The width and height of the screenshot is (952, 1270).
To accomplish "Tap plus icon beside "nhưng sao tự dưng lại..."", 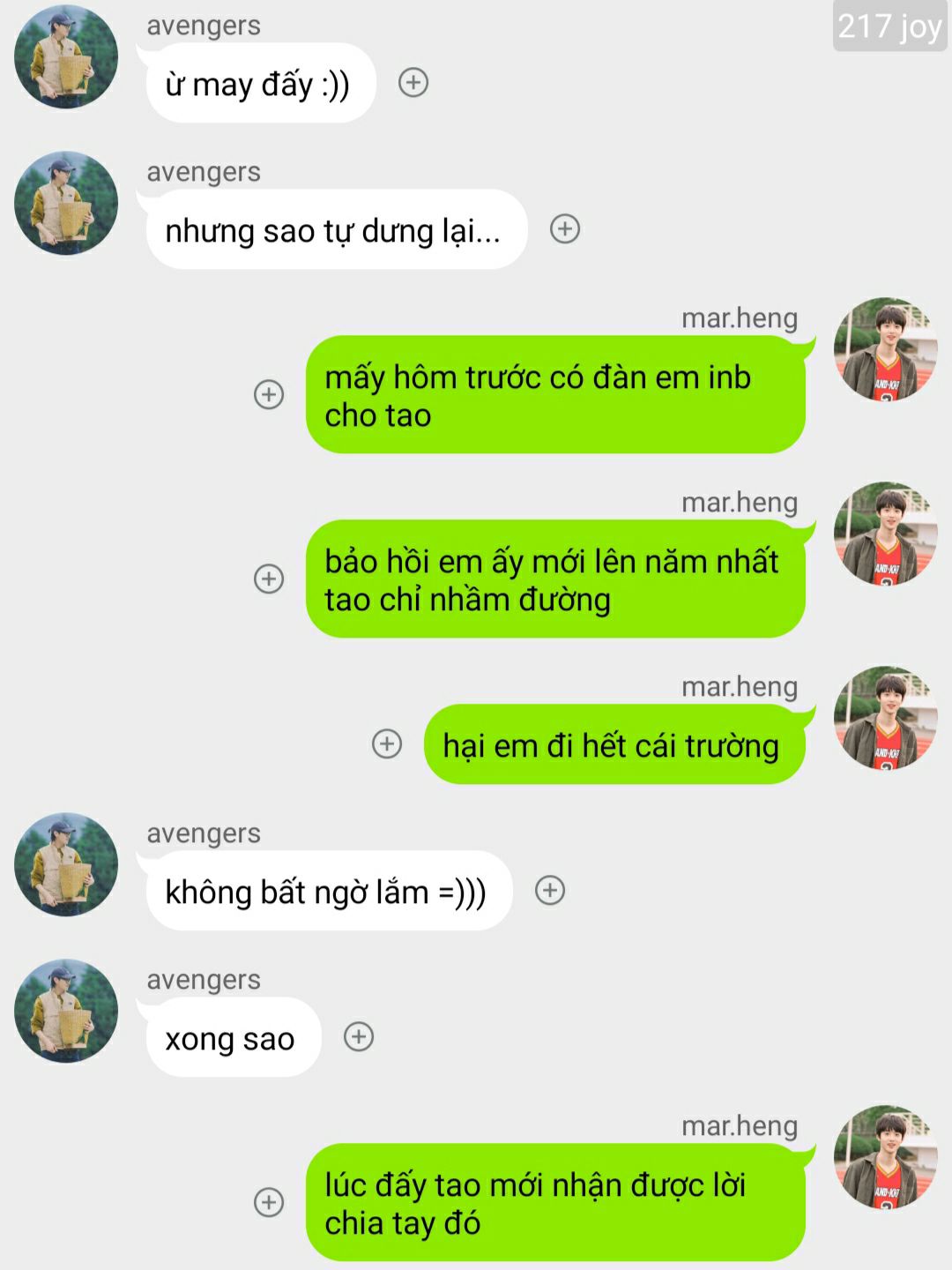I will point(565,229).
